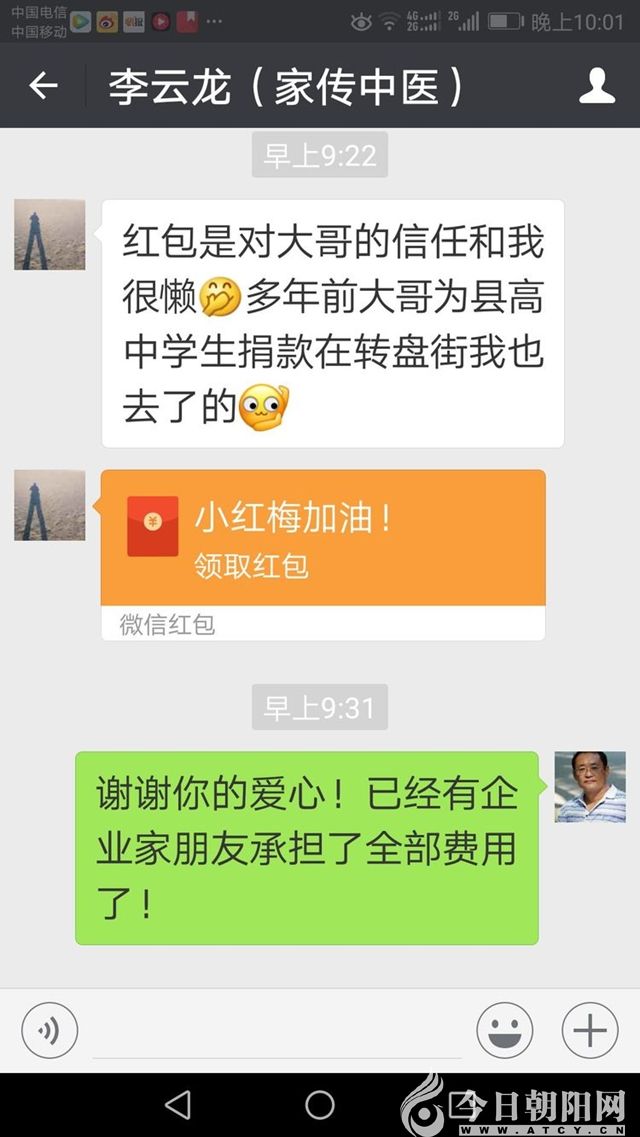The height and width of the screenshot is (1137, 640).
Task: Open the plus attachment menu
Action: [x=590, y=1030]
